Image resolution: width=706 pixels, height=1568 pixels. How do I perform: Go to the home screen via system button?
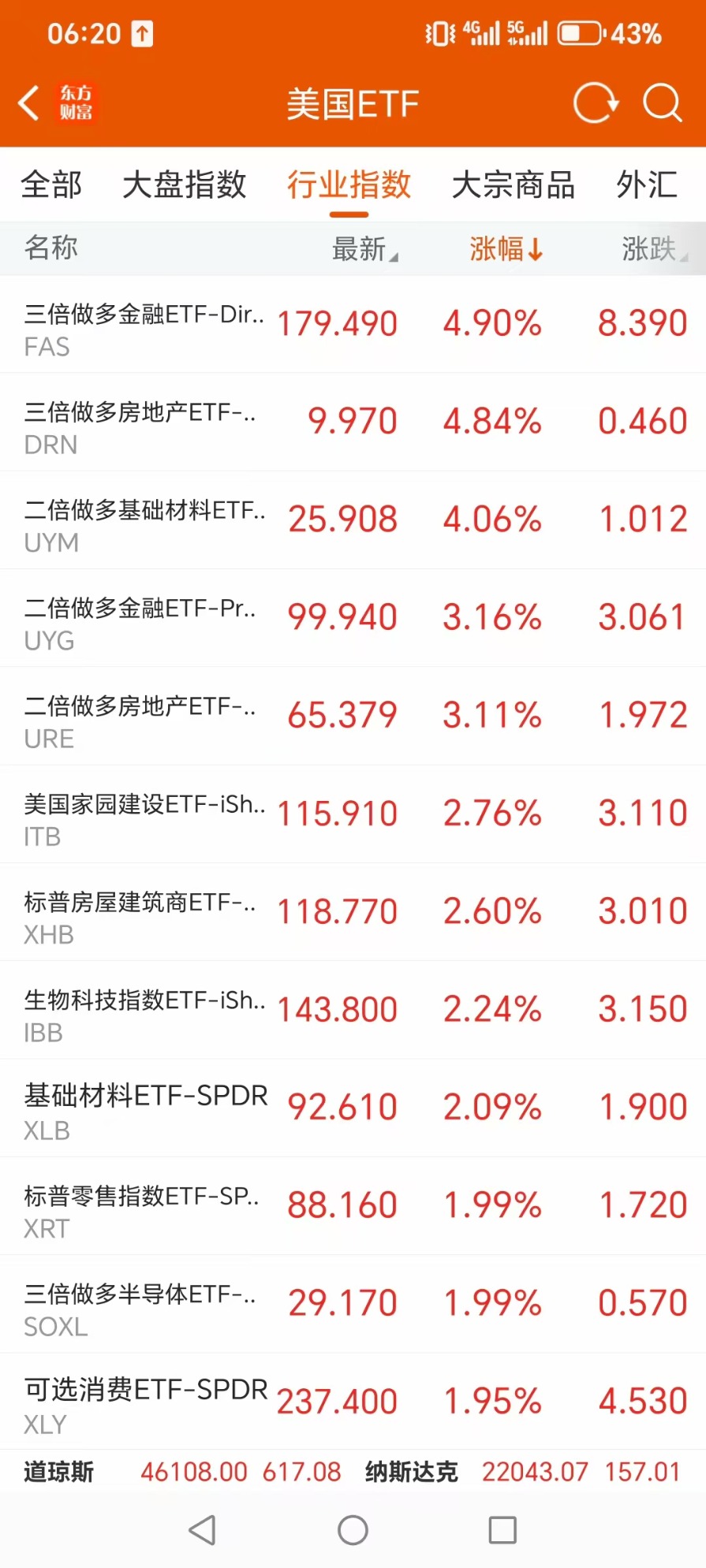pyautogui.click(x=353, y=1530)
